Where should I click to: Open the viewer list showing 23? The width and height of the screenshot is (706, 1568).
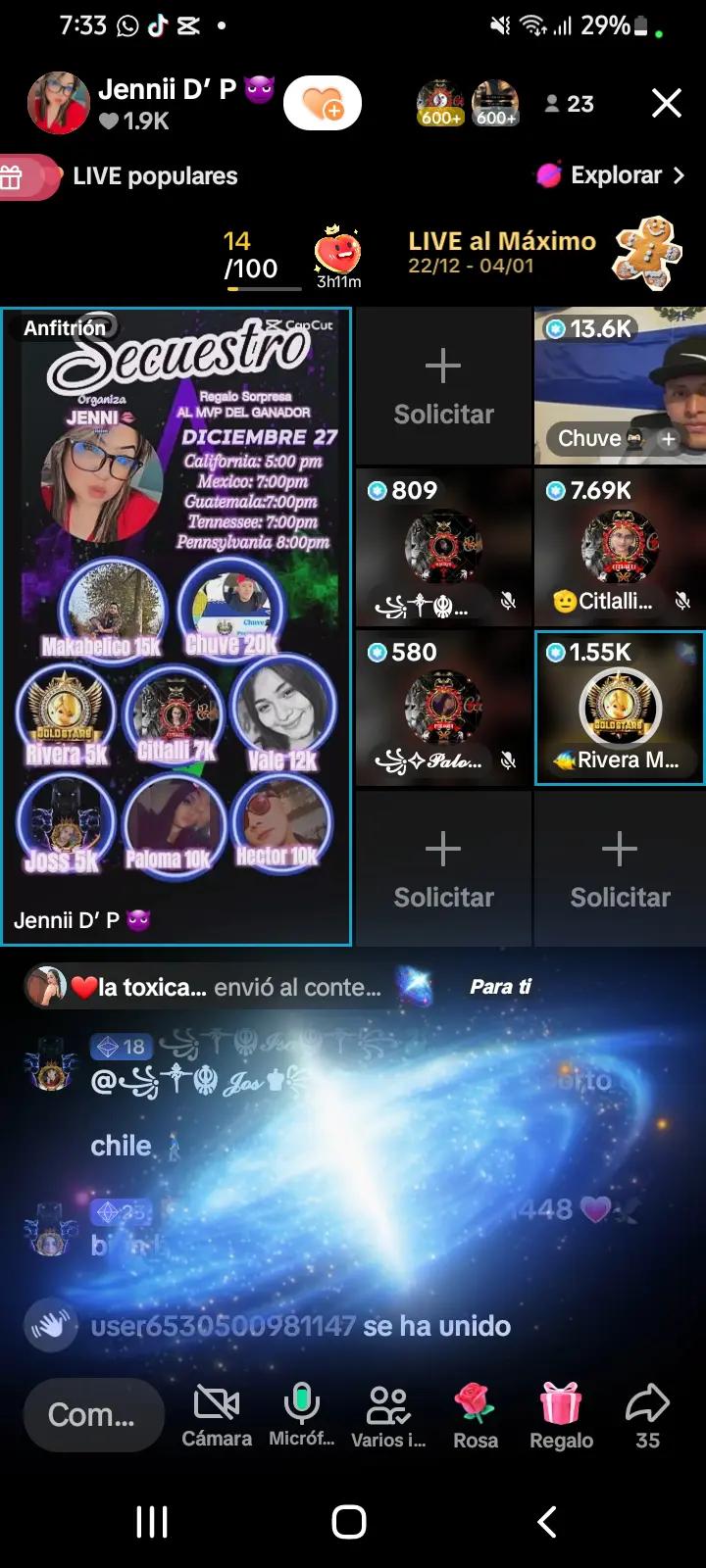(570, 104)
